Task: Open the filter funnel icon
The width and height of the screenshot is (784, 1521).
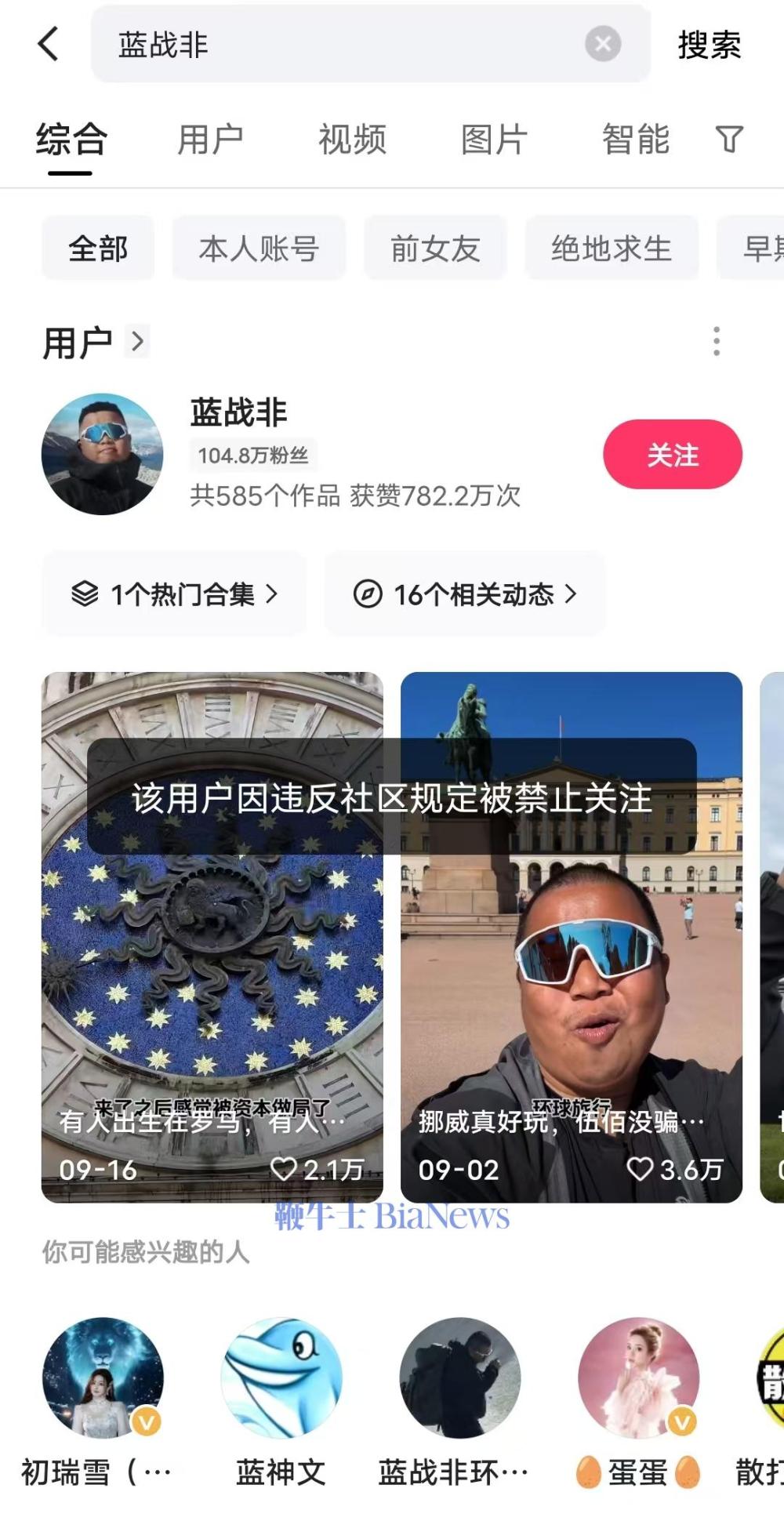Action: click(729, 140)
